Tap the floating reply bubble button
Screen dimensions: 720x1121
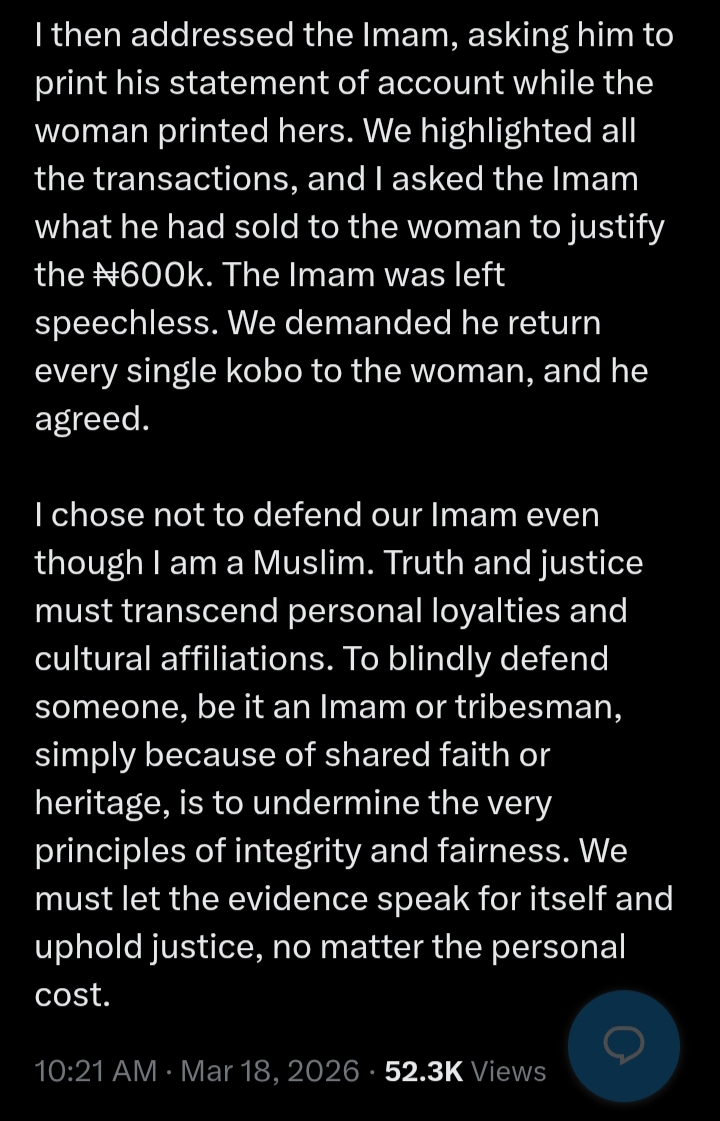coord(624,1046)
